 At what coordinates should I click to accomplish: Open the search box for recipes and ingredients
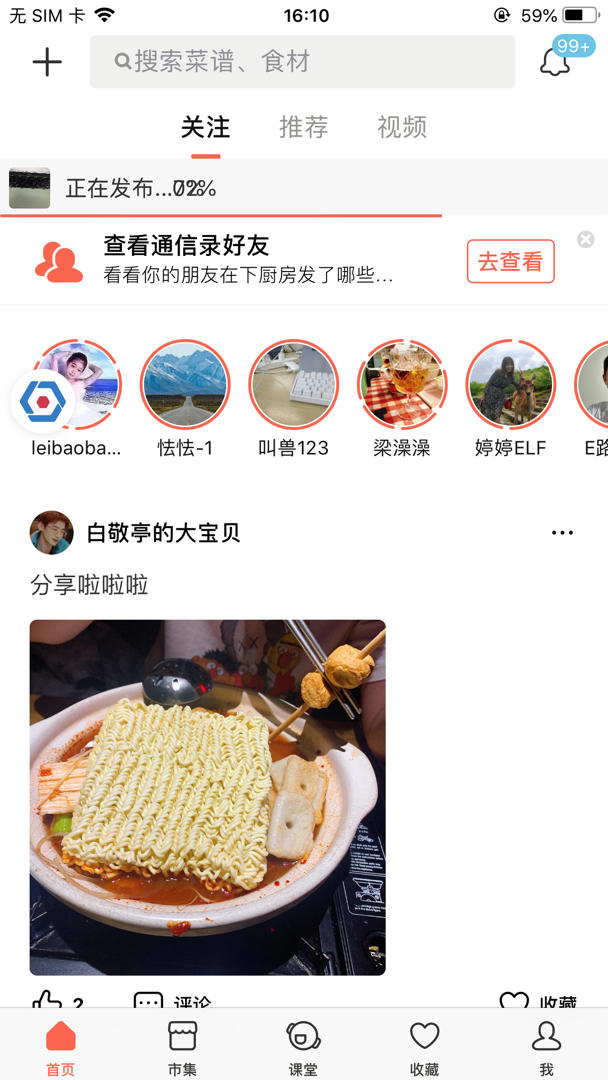302,62
